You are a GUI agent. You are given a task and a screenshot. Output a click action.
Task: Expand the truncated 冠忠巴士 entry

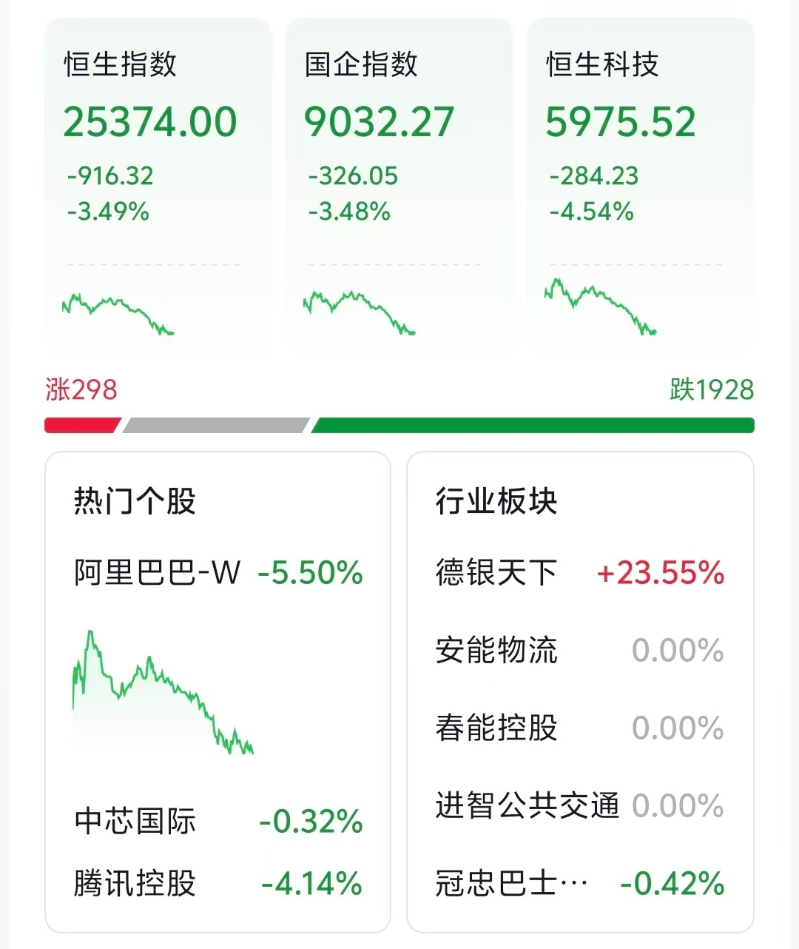tap(498, 883)
